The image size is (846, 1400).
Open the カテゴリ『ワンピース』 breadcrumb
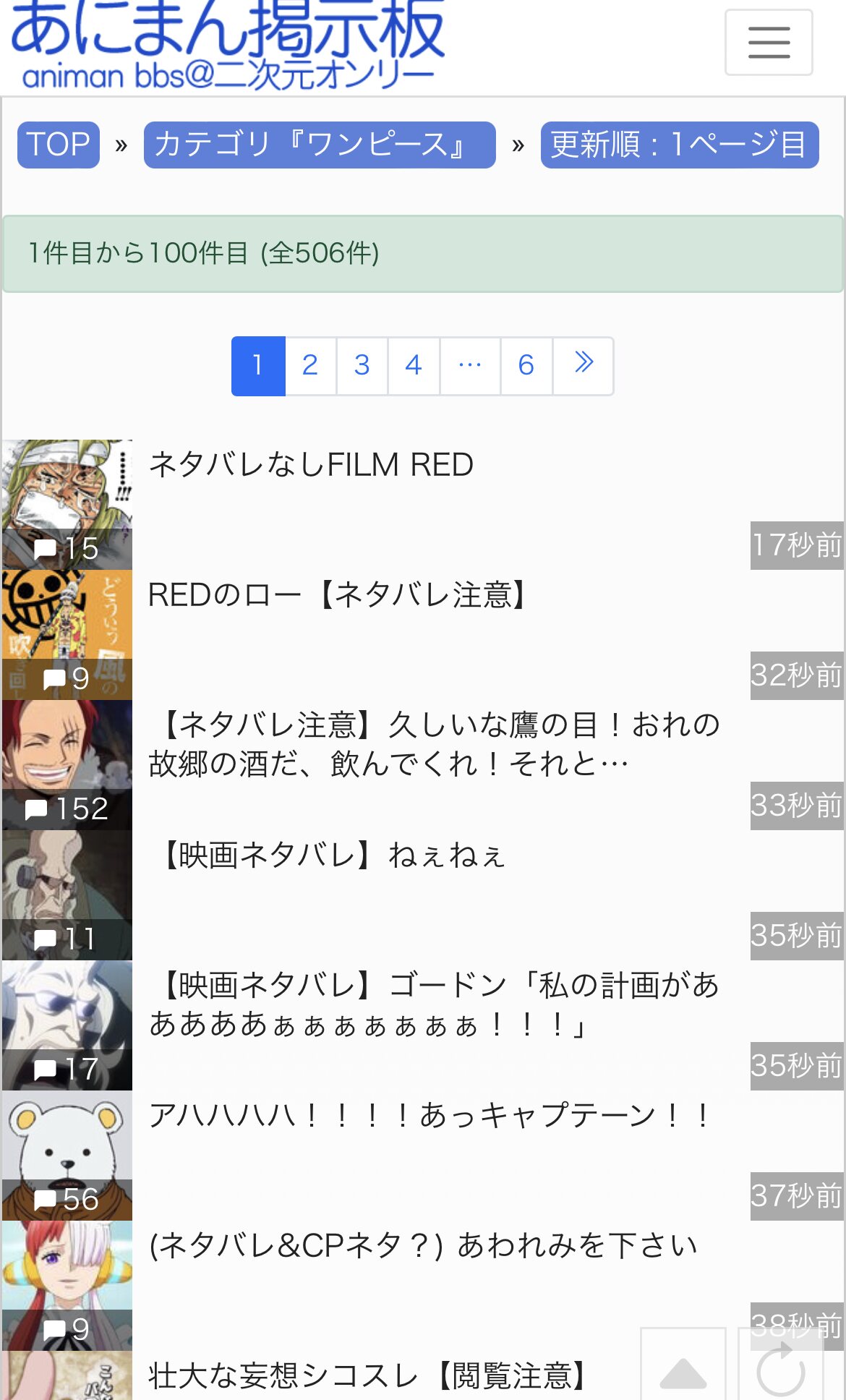tap(320, 145)
